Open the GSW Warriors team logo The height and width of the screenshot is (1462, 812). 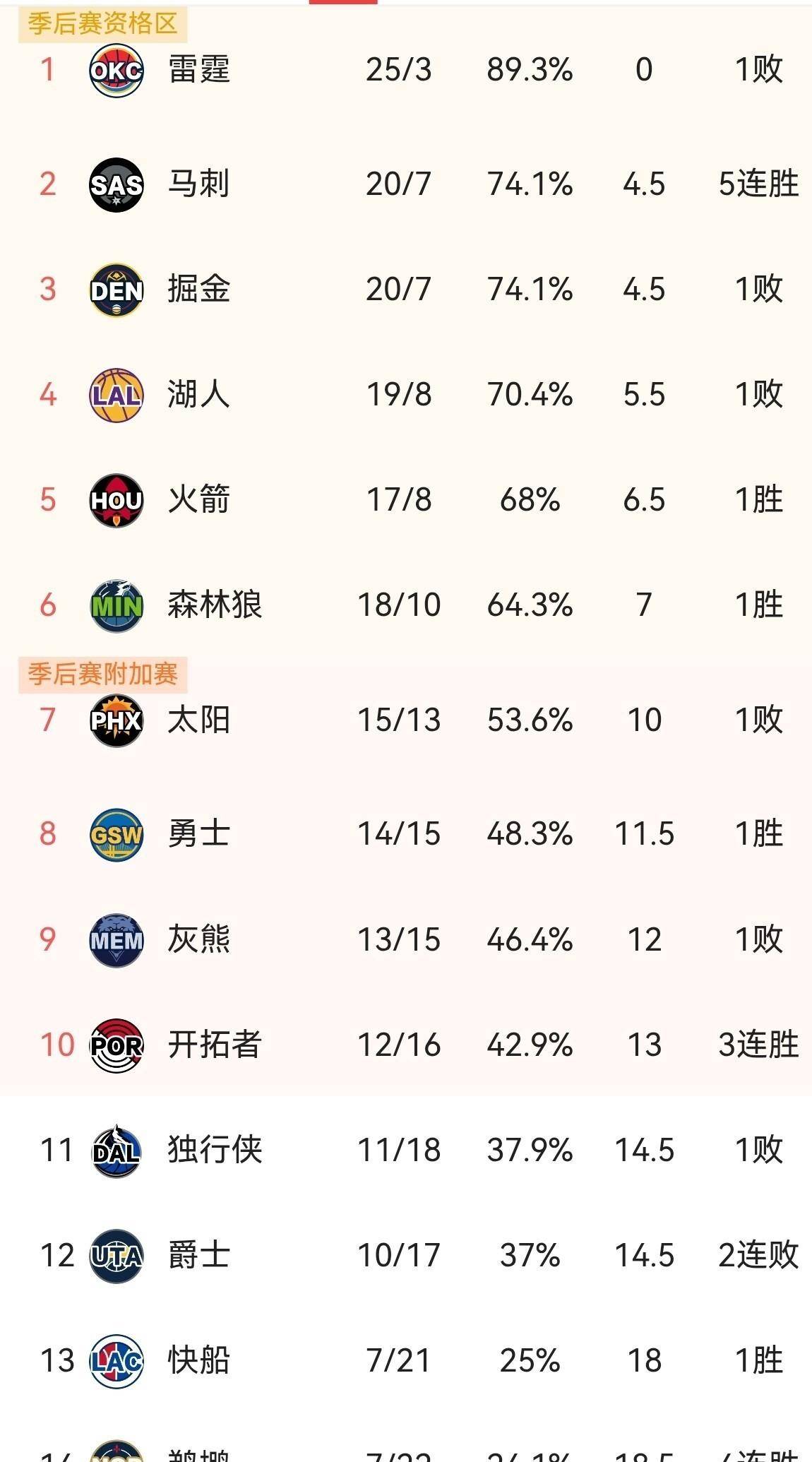[x=115, y=833]
